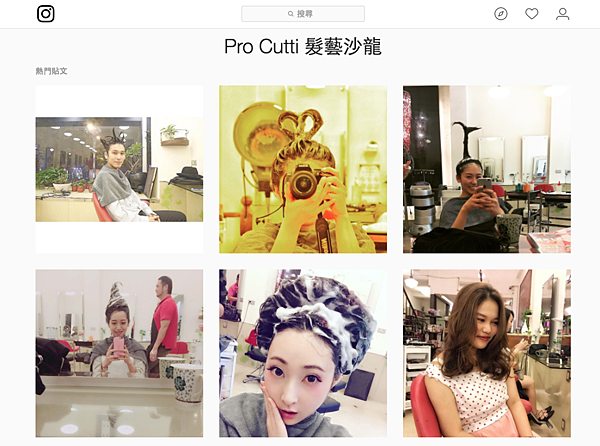
Task: Open the explore compass icon
Action: [x=501, y=14]
